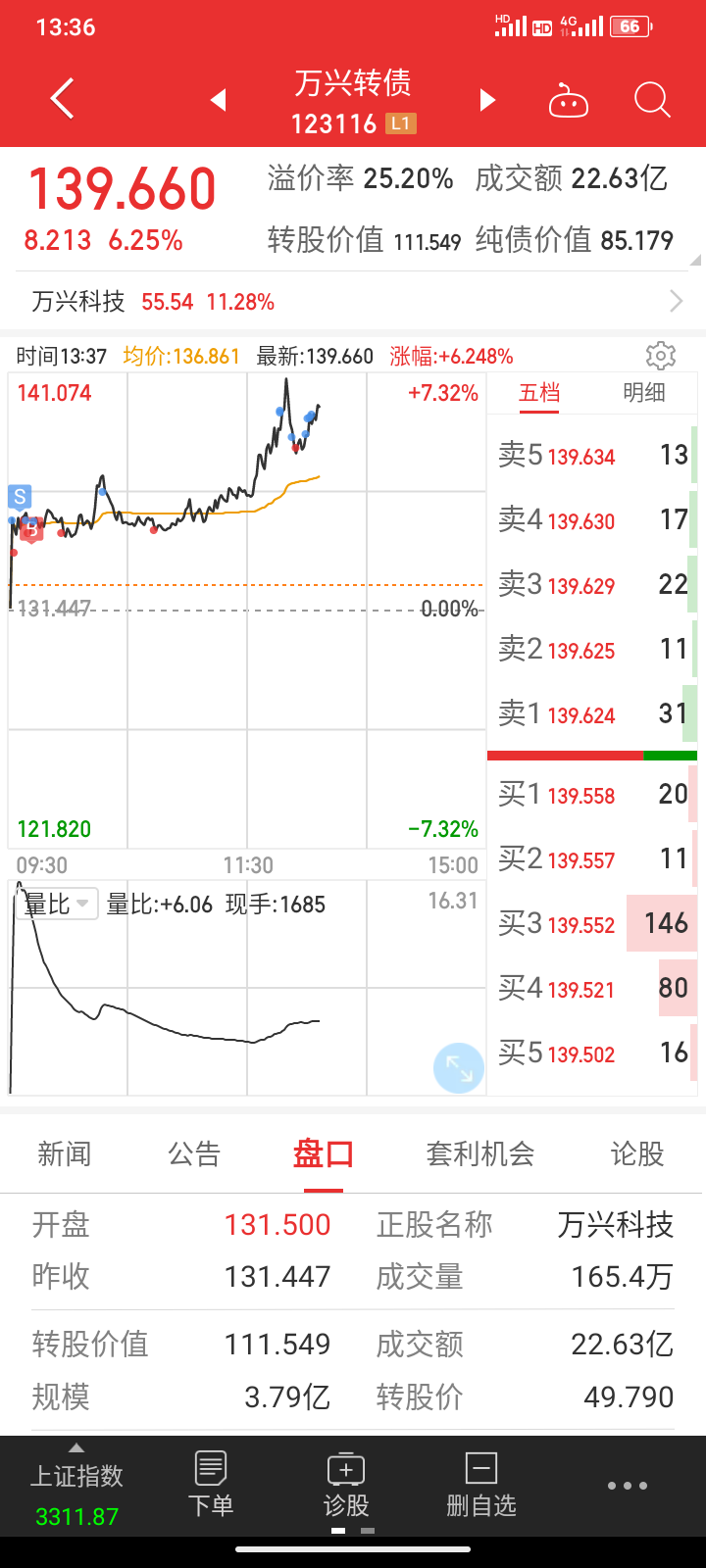Switch to the next security
The height and width of the screenshot is (1568, 706).
click(487, 100)
